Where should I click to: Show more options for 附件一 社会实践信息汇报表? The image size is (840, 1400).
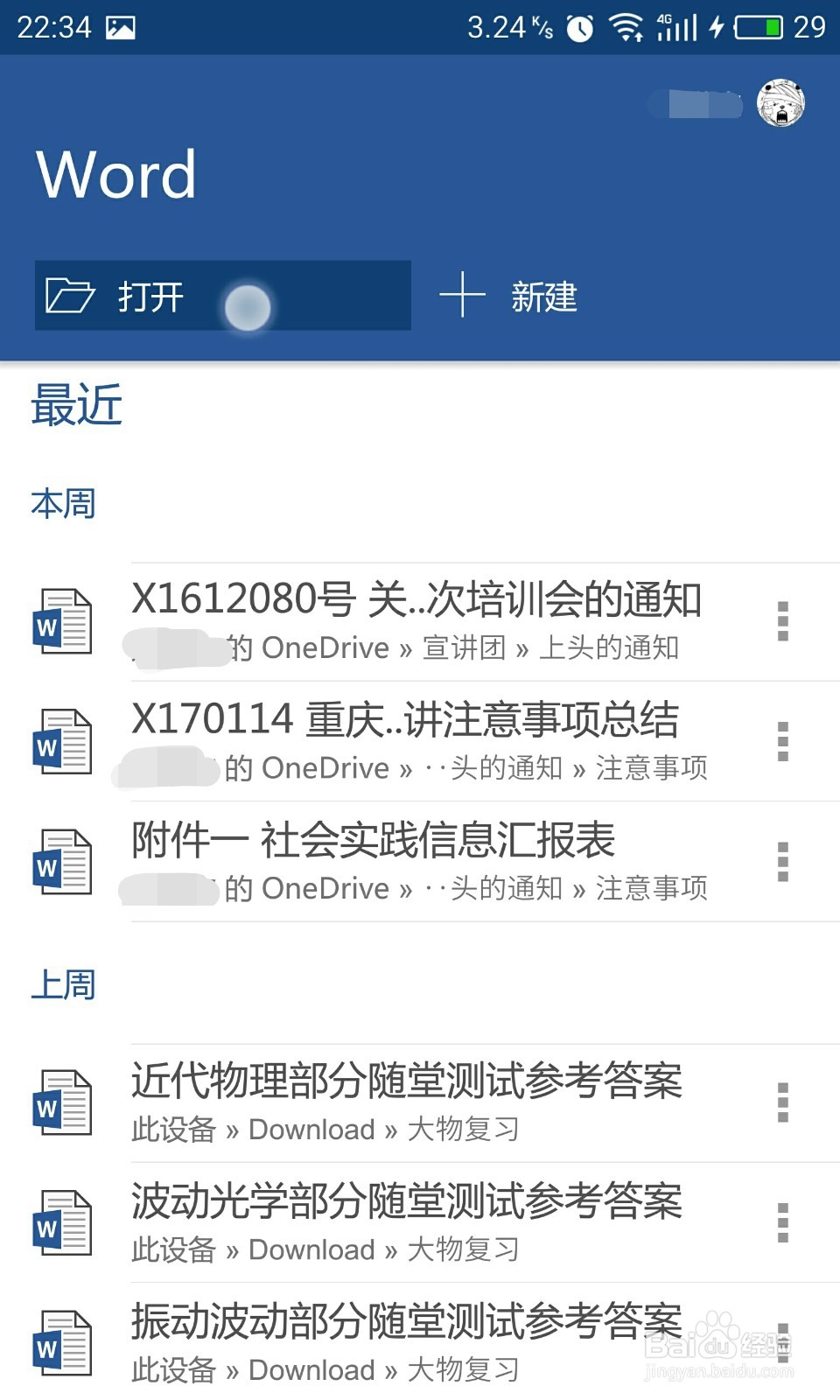click(783, 862)
